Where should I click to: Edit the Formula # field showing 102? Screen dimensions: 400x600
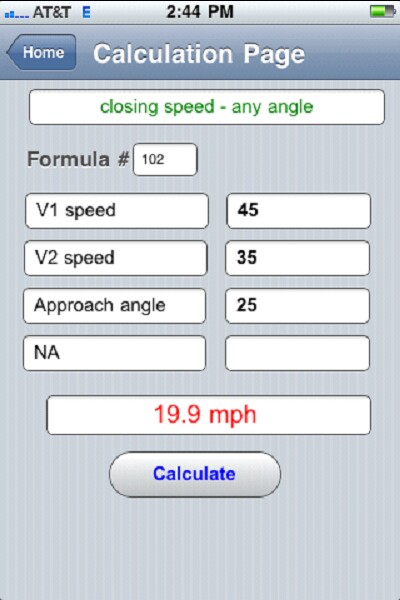[x=165, y=160]
